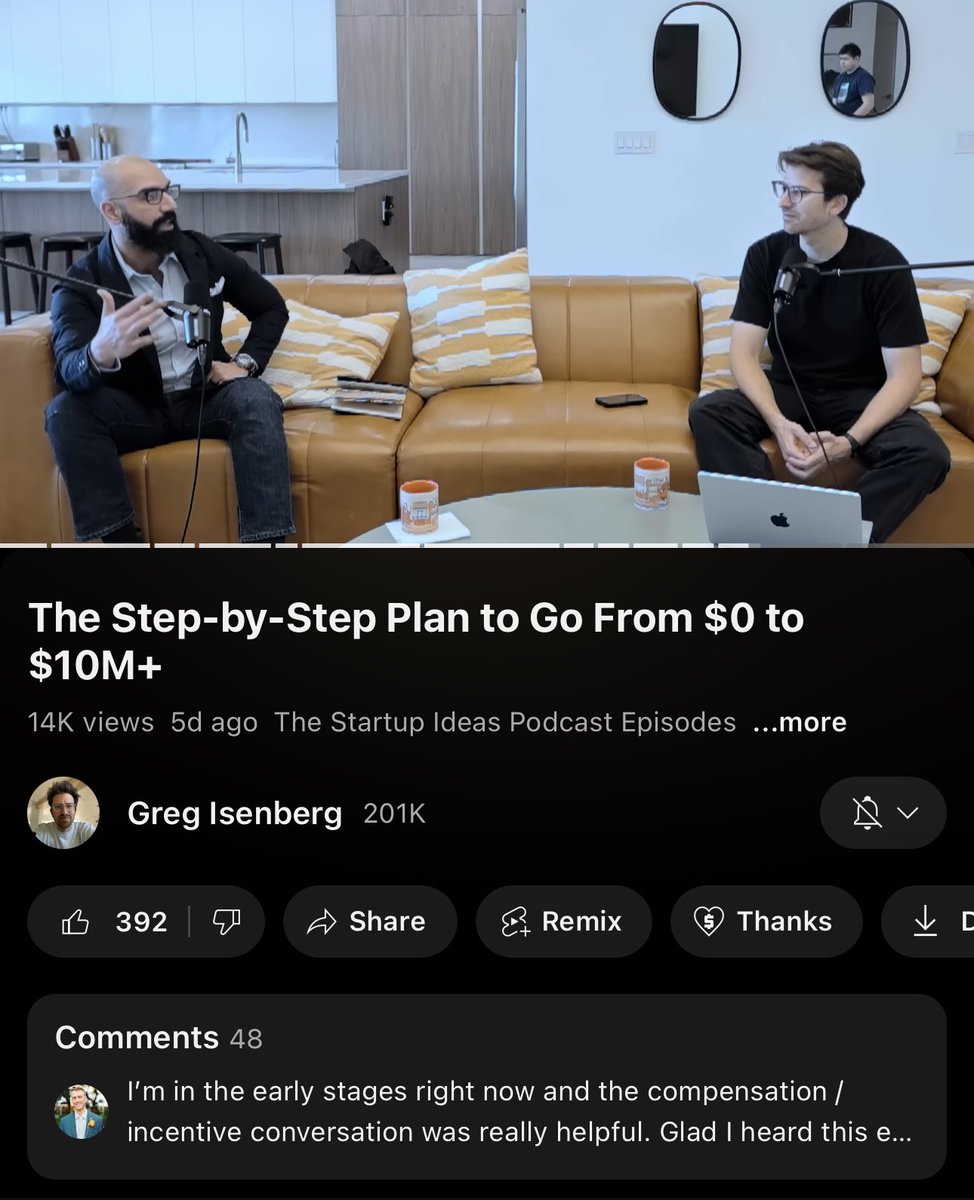This screenshot has width=974, height=1200.
Task: Tap the video player to show controls
Action: pyautogui.click(x=487, y=272)
